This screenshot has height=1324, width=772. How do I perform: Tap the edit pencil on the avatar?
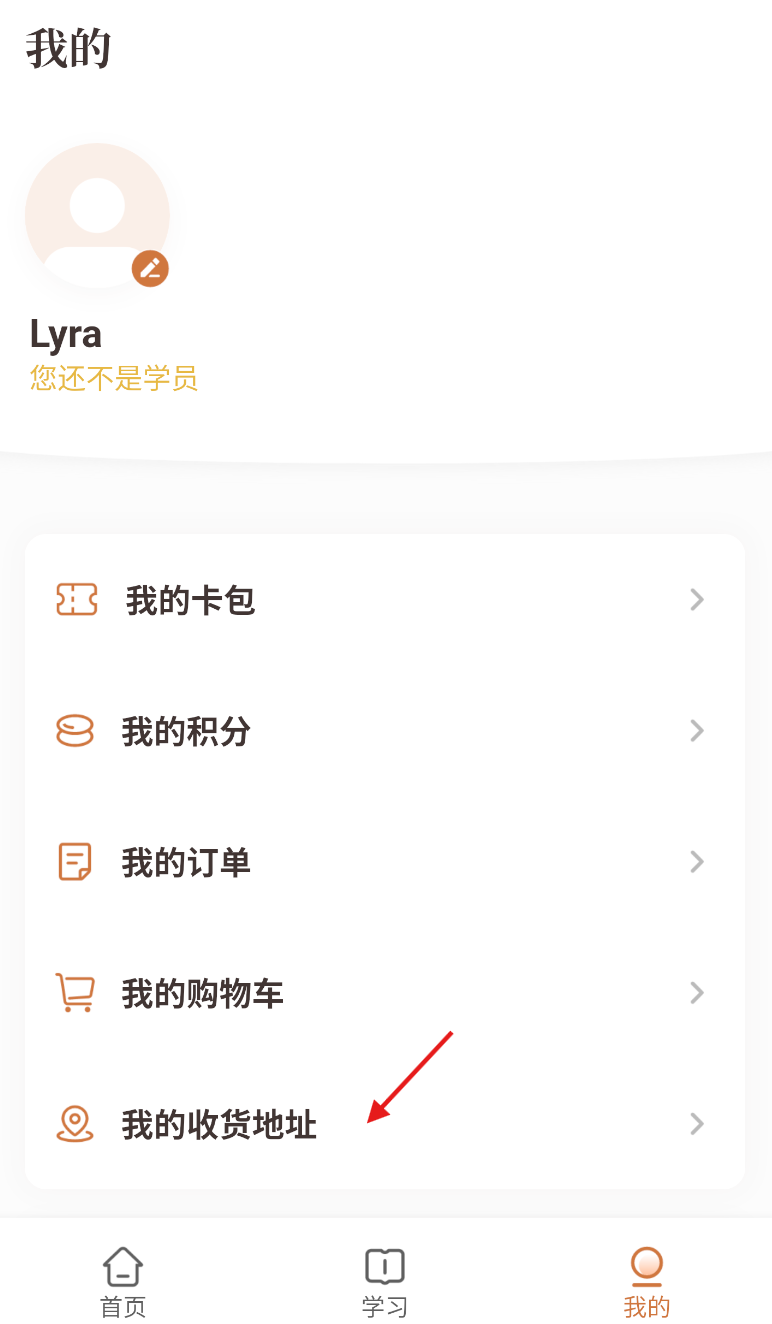coord(150,268)
